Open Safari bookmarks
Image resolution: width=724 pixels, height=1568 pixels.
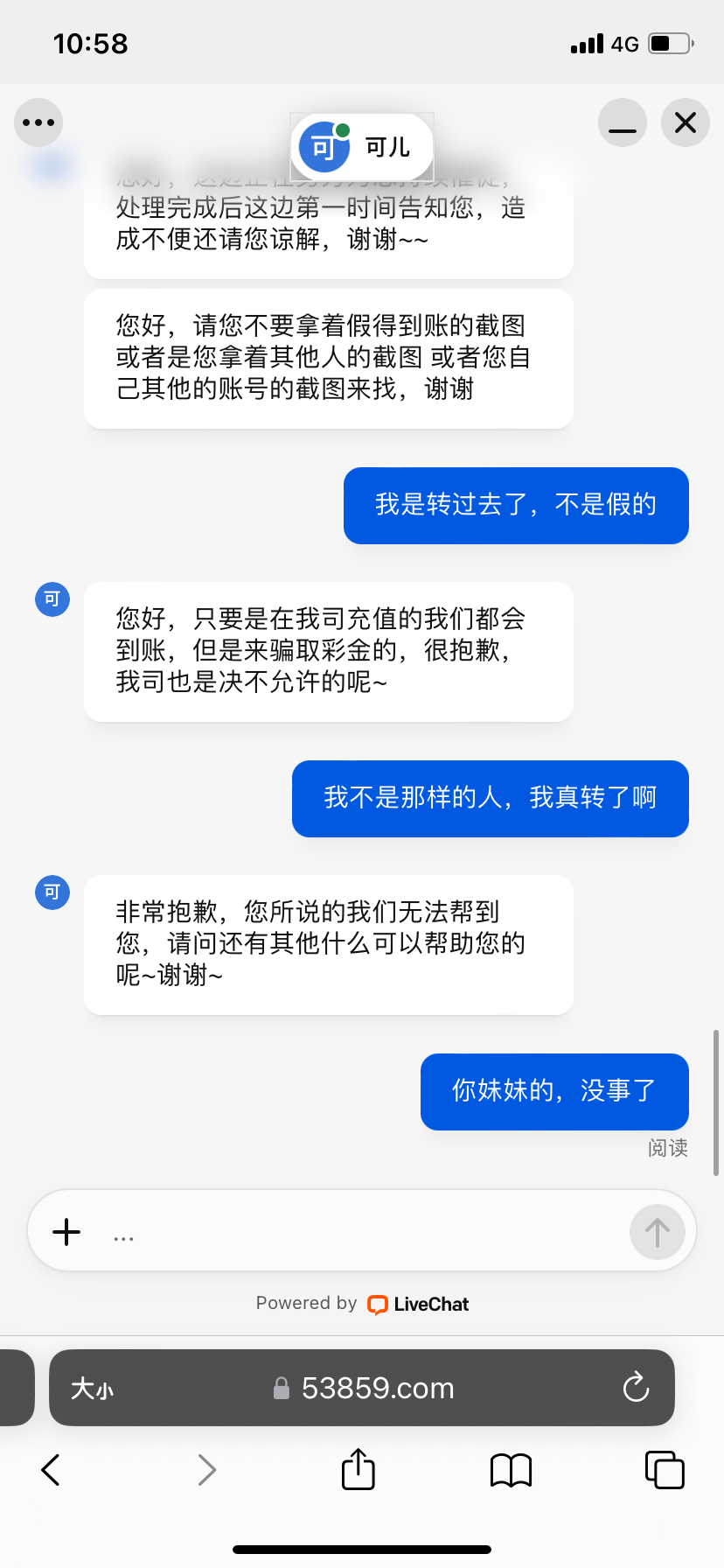coord(511,1470)
